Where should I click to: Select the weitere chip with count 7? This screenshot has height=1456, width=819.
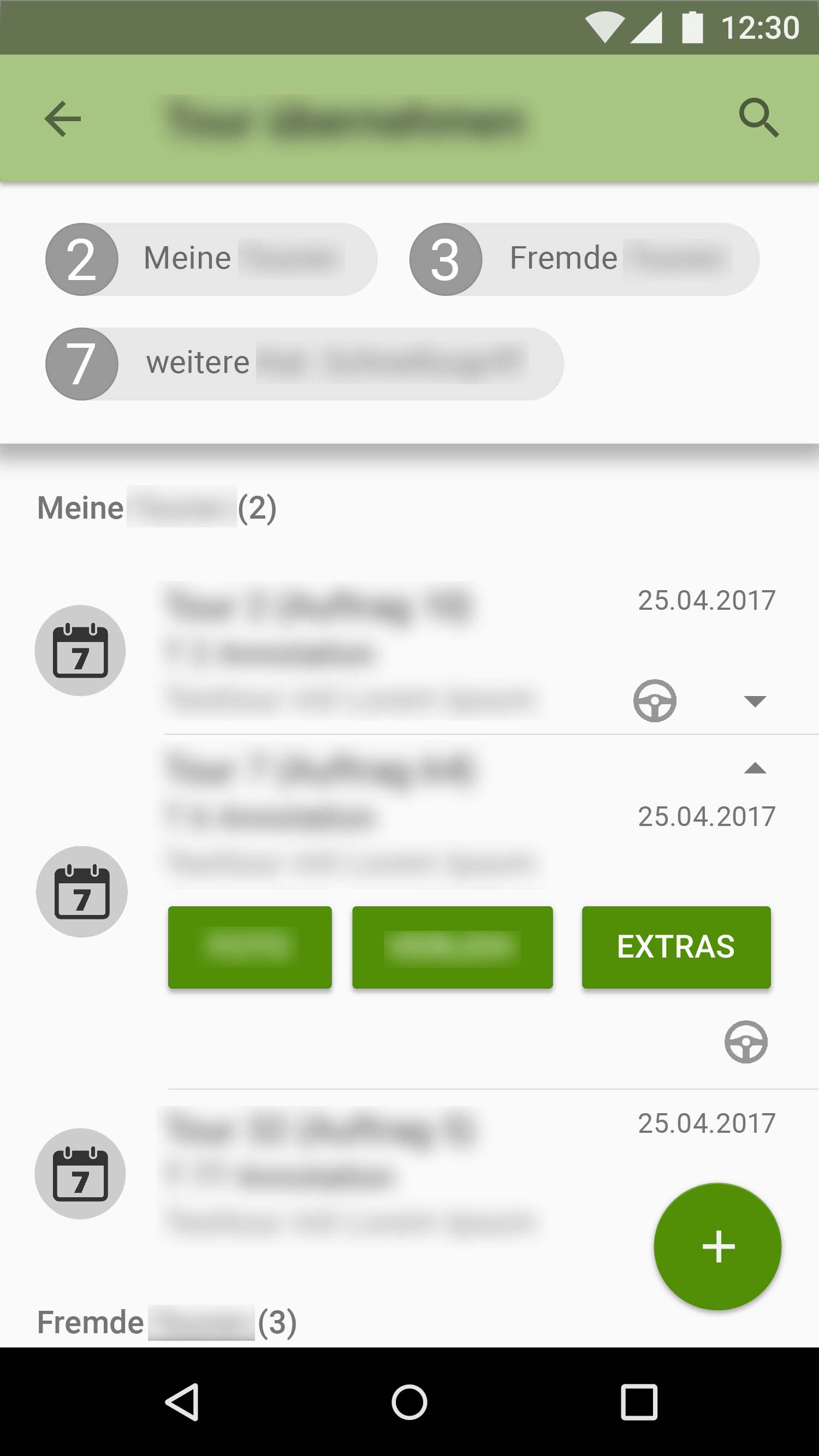304,364
